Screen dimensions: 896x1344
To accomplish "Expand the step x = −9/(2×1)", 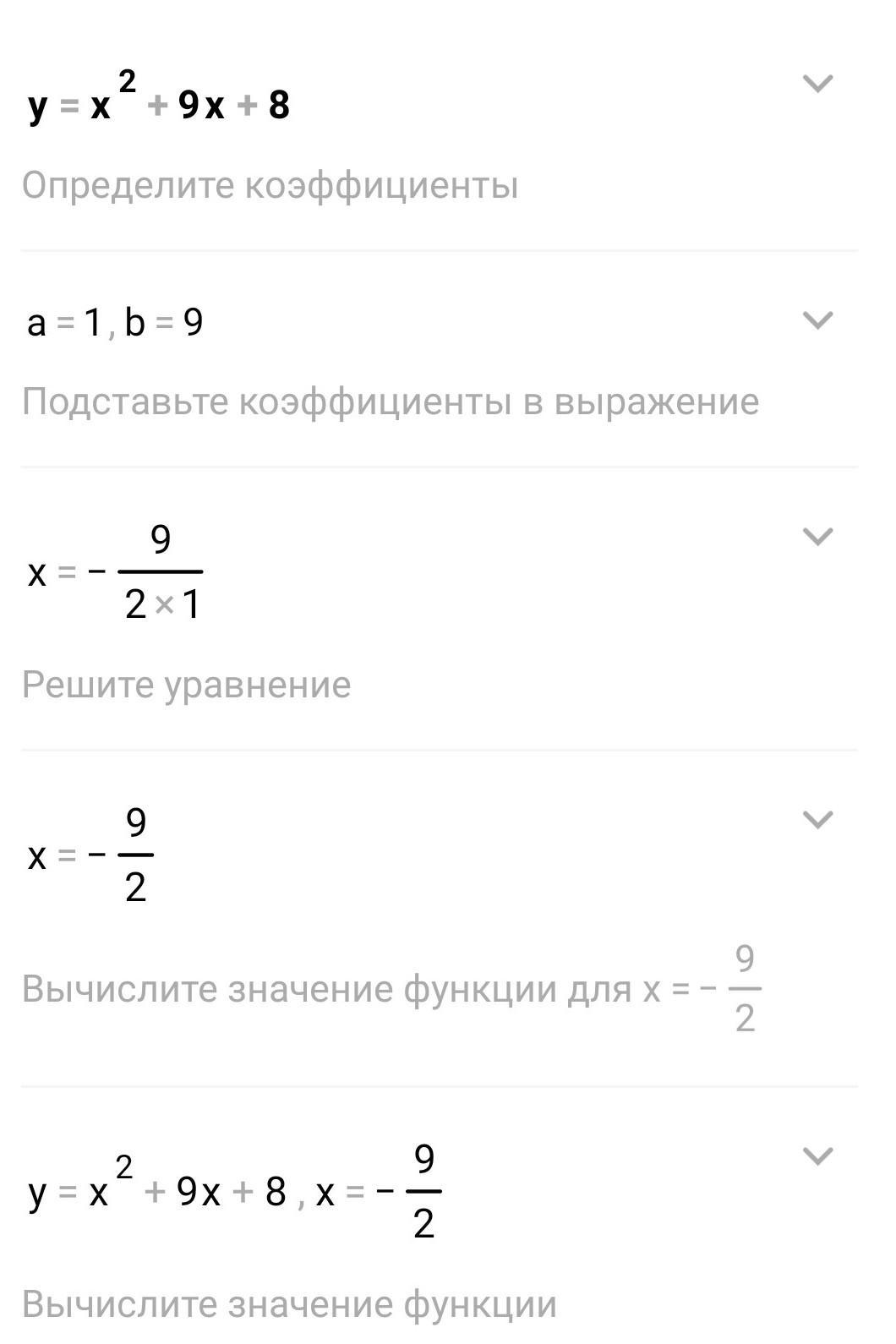I will coord(817,537).
